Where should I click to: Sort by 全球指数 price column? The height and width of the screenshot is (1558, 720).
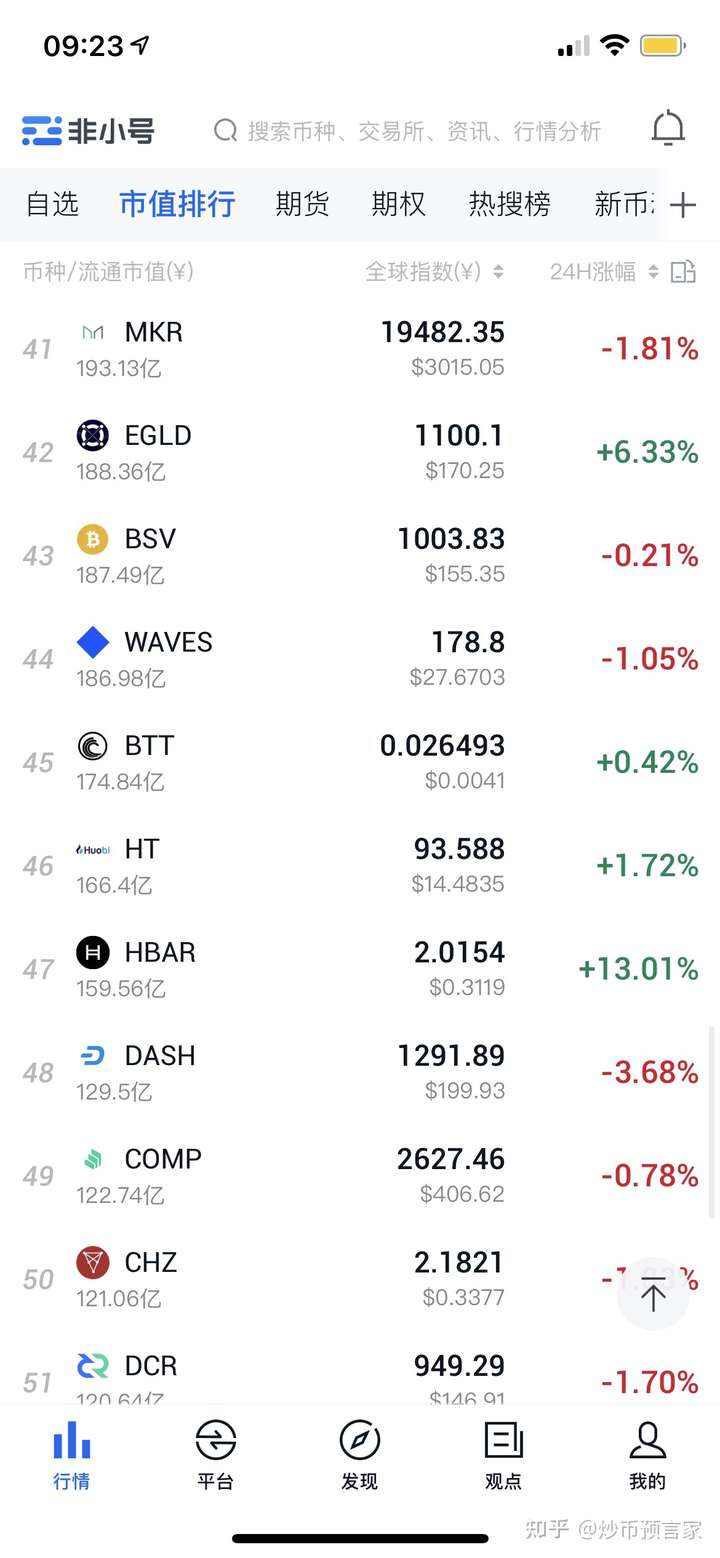coord(434,272)
